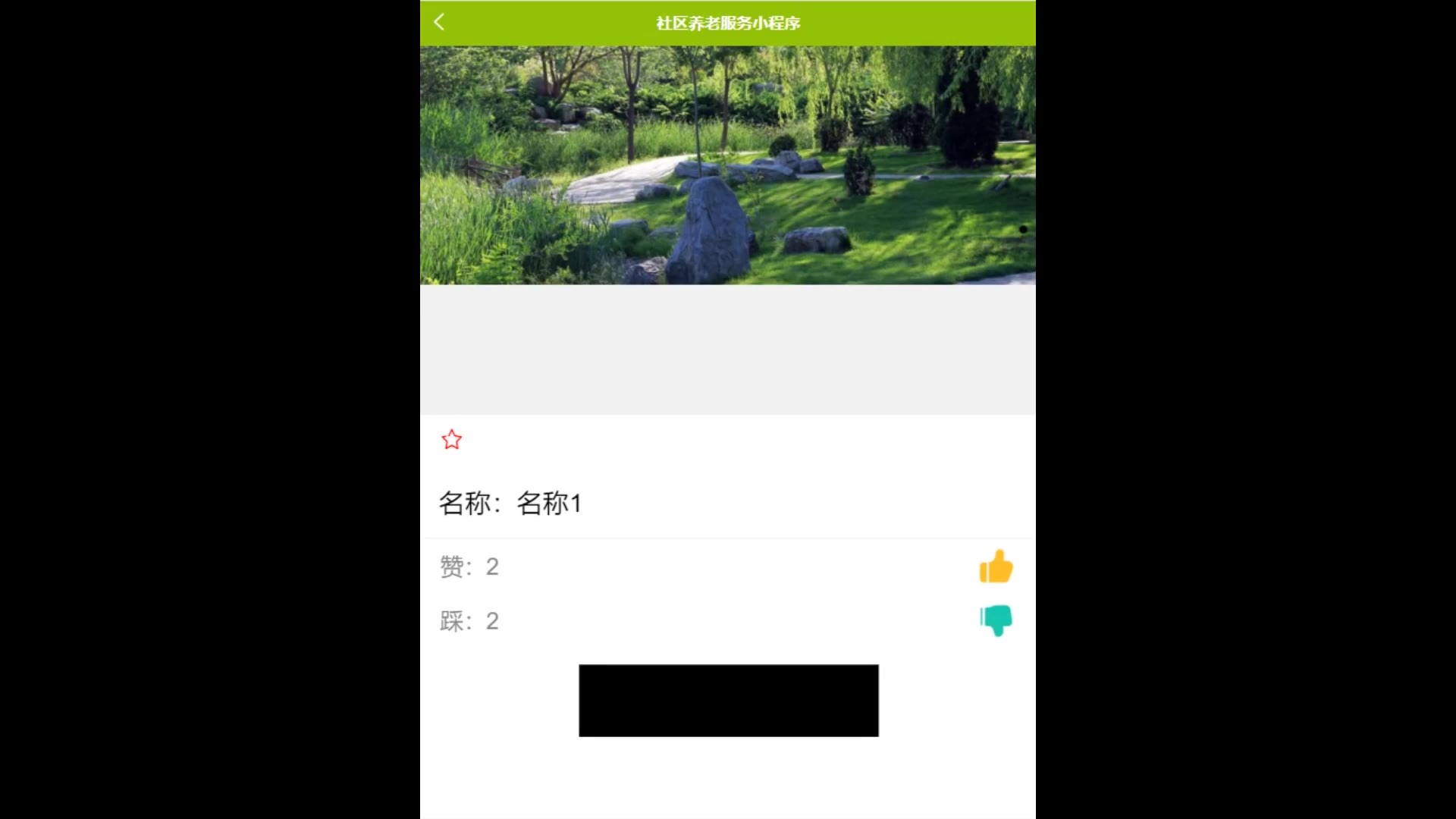The width and height of the screenshot is (1456, 819).
Task: Favorite this item with the star icon
Action: click(x=452, y=440)
